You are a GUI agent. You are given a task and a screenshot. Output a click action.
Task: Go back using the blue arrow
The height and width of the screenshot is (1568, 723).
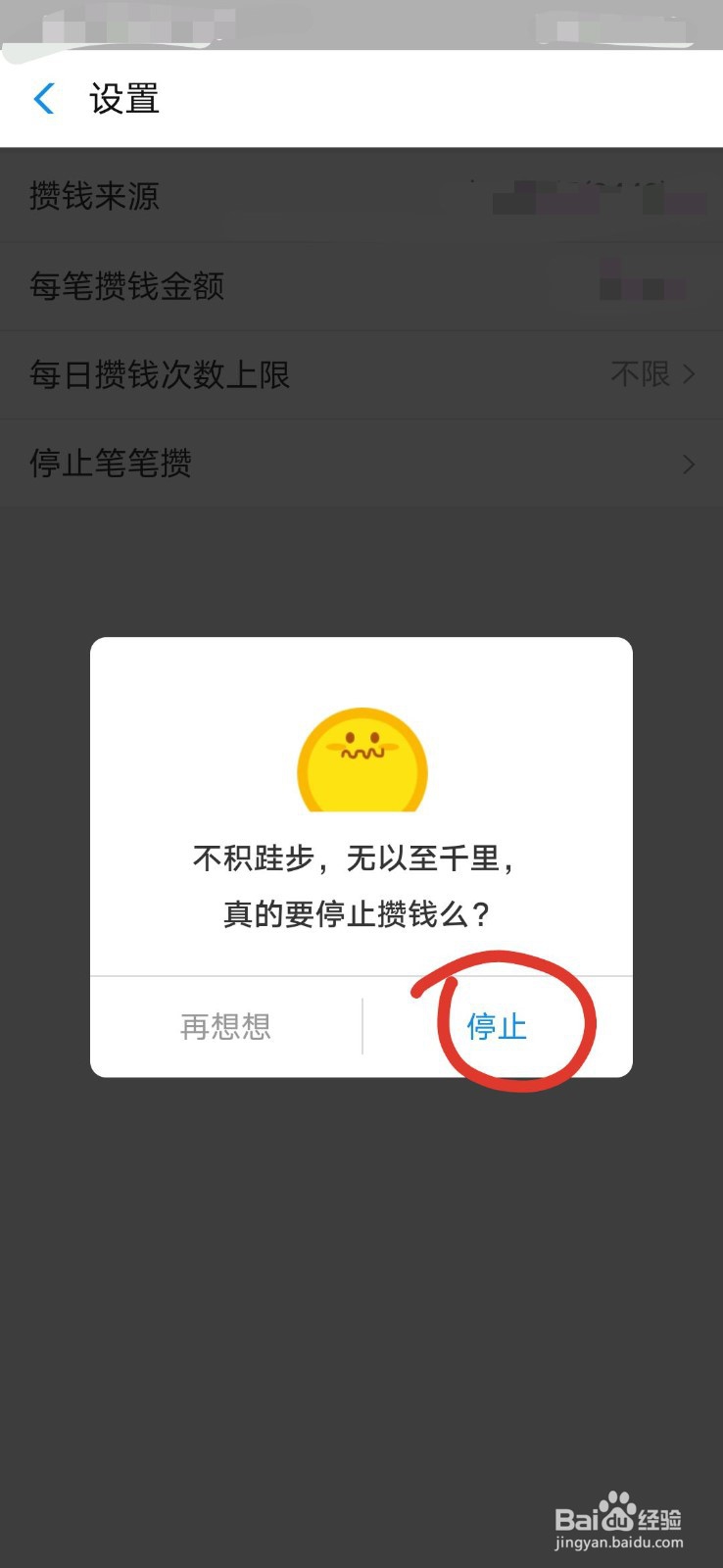[x=44, y=98]
